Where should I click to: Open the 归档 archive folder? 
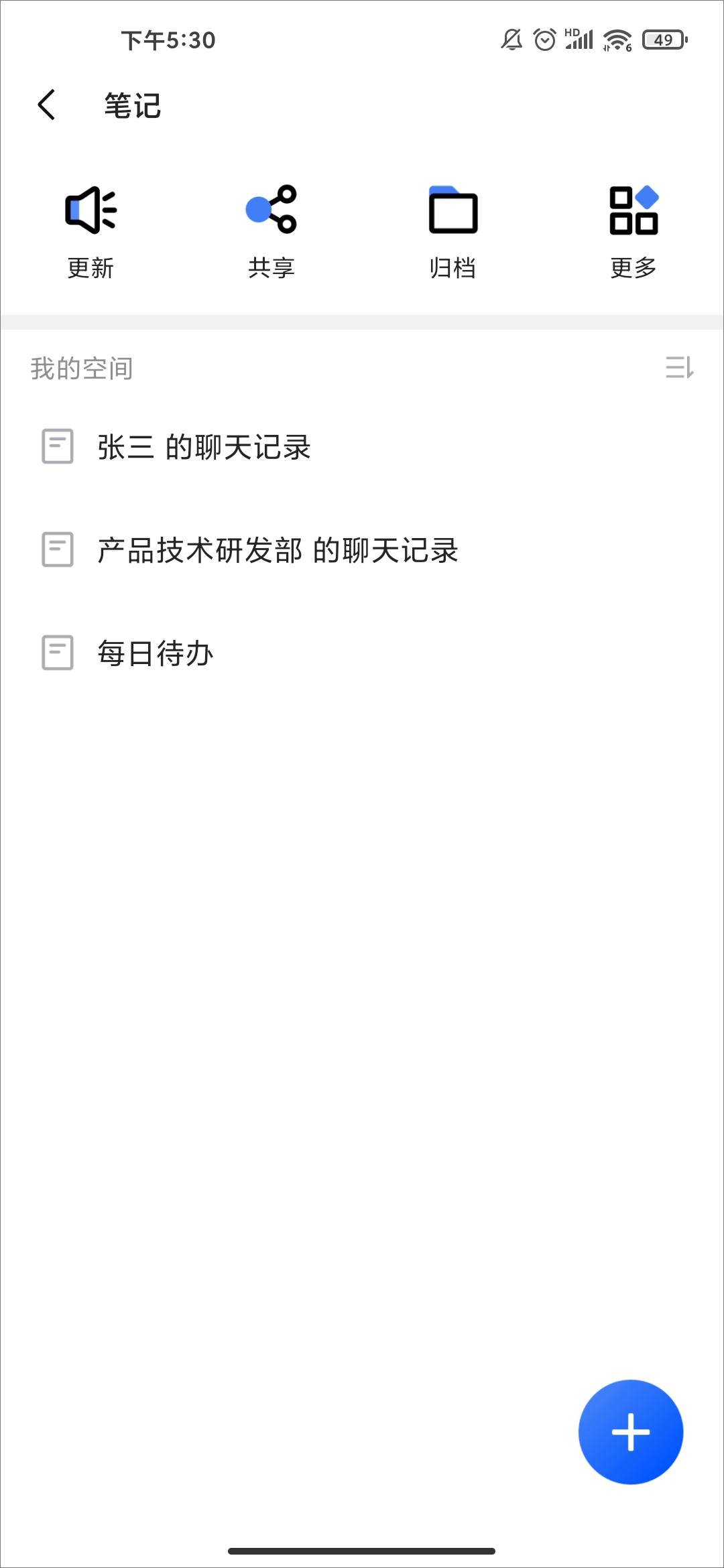click(x=452, y=231)
